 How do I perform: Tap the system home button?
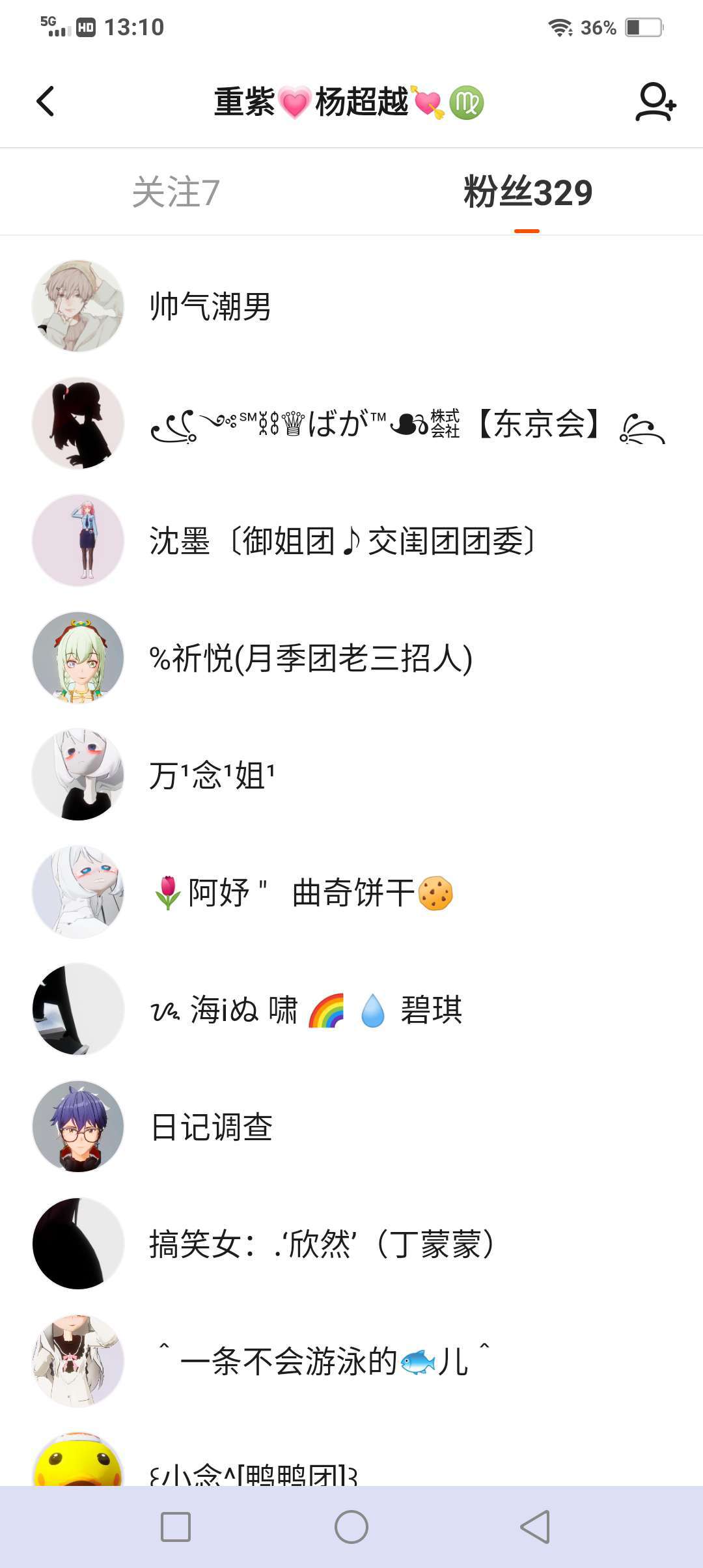(x=351, y=1527)
